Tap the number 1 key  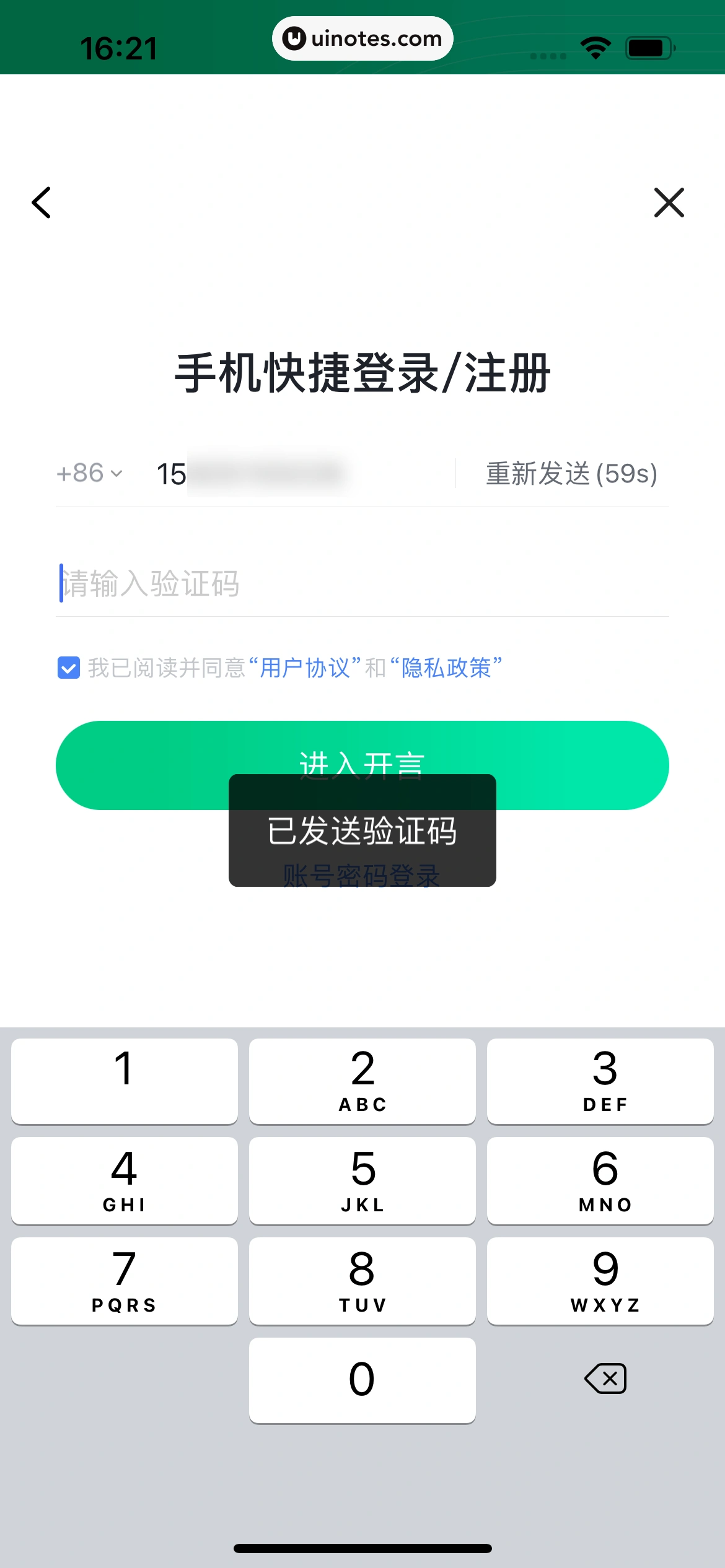tap(124, 1081)
